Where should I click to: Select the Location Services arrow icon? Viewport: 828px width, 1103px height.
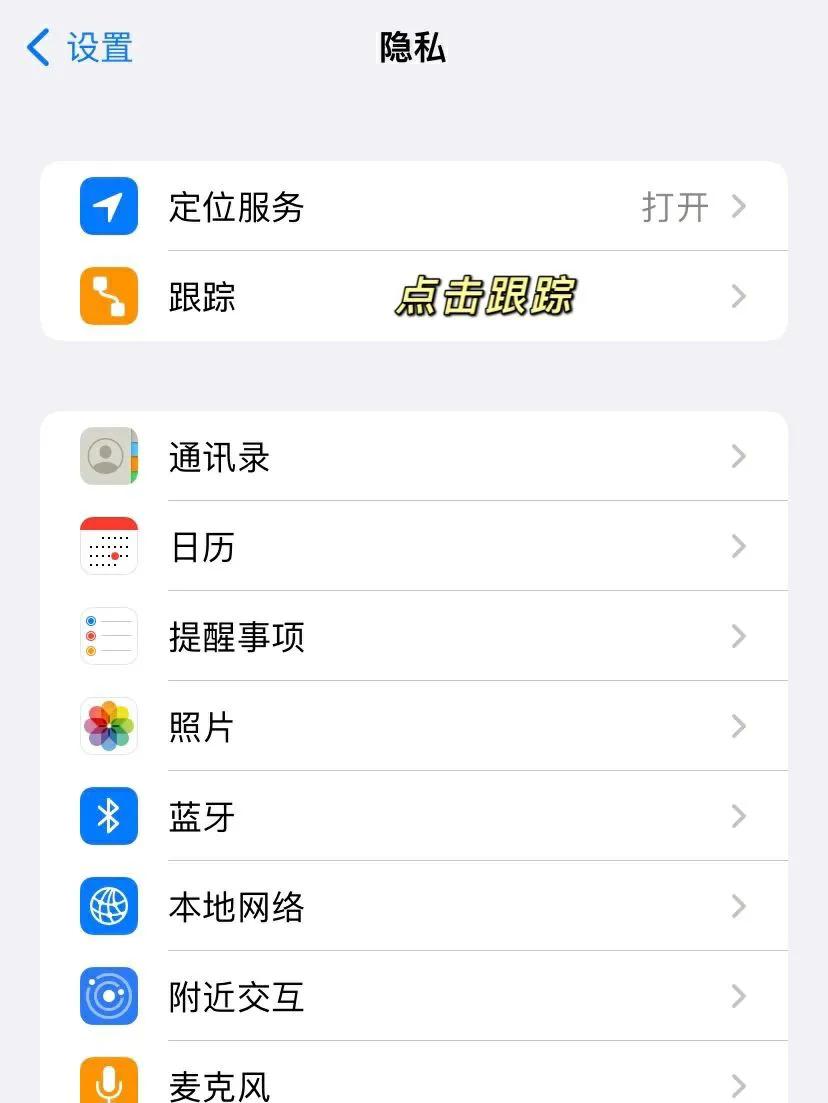[x=108, y=206]
